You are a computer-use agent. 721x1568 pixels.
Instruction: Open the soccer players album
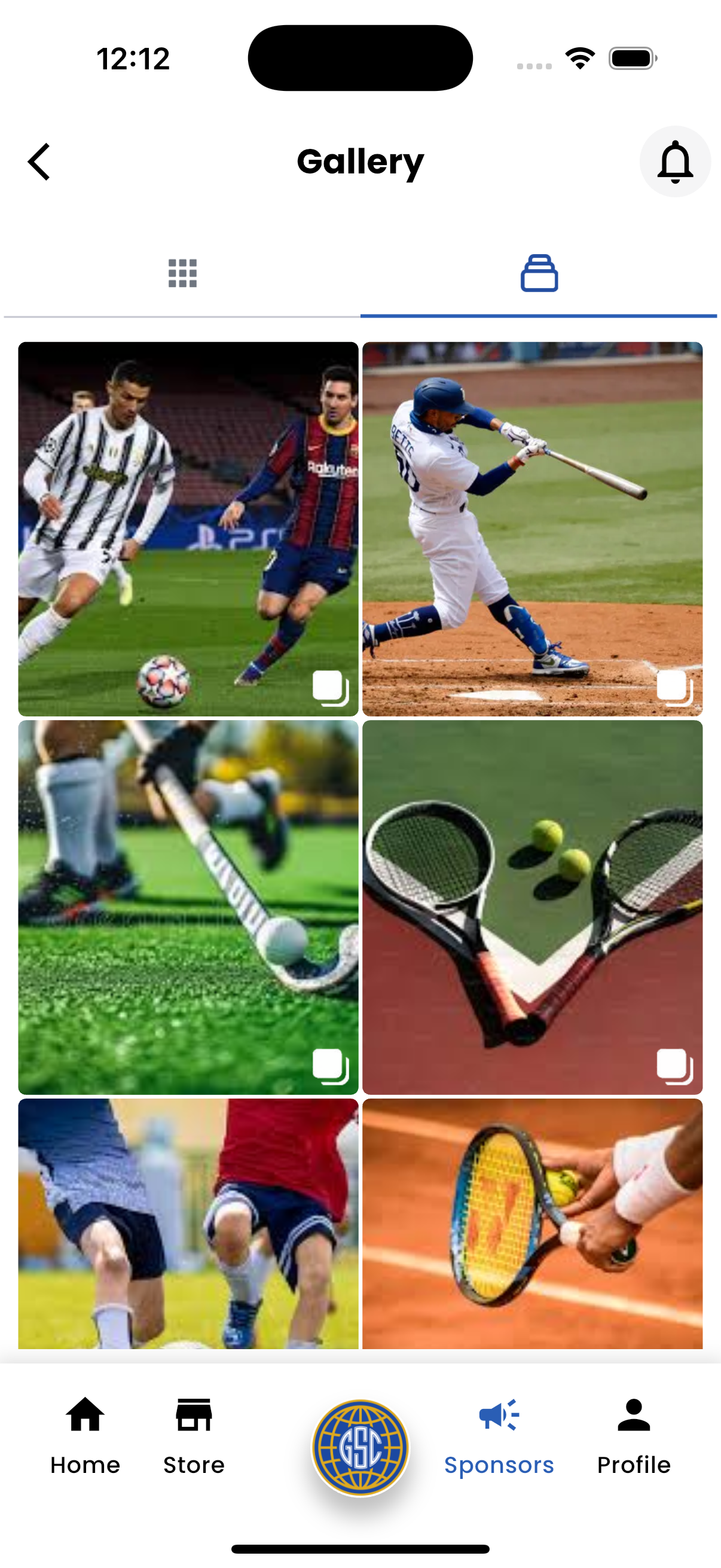point(188,529)
